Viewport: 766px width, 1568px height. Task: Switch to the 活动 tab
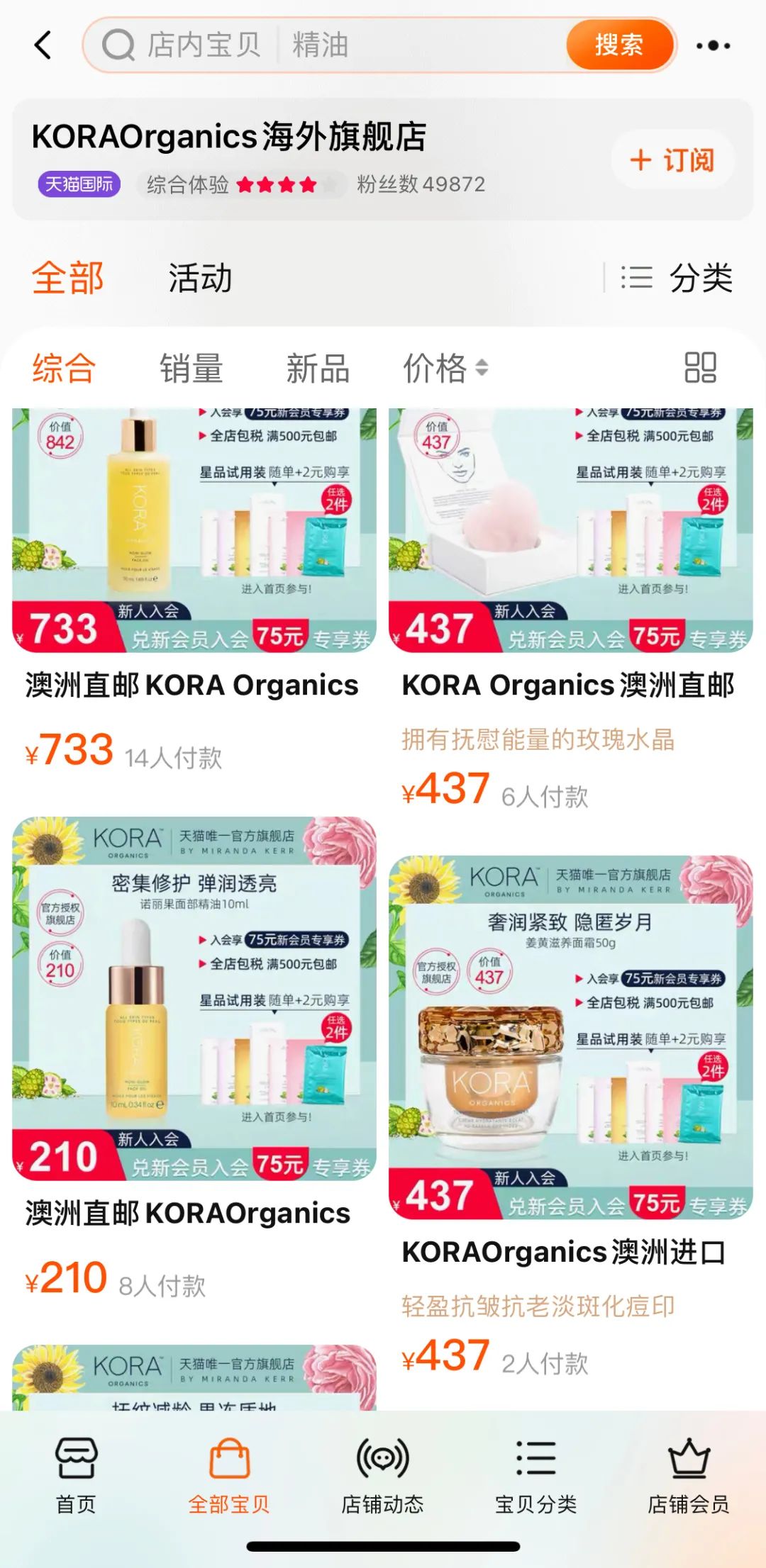click(200, 278)
